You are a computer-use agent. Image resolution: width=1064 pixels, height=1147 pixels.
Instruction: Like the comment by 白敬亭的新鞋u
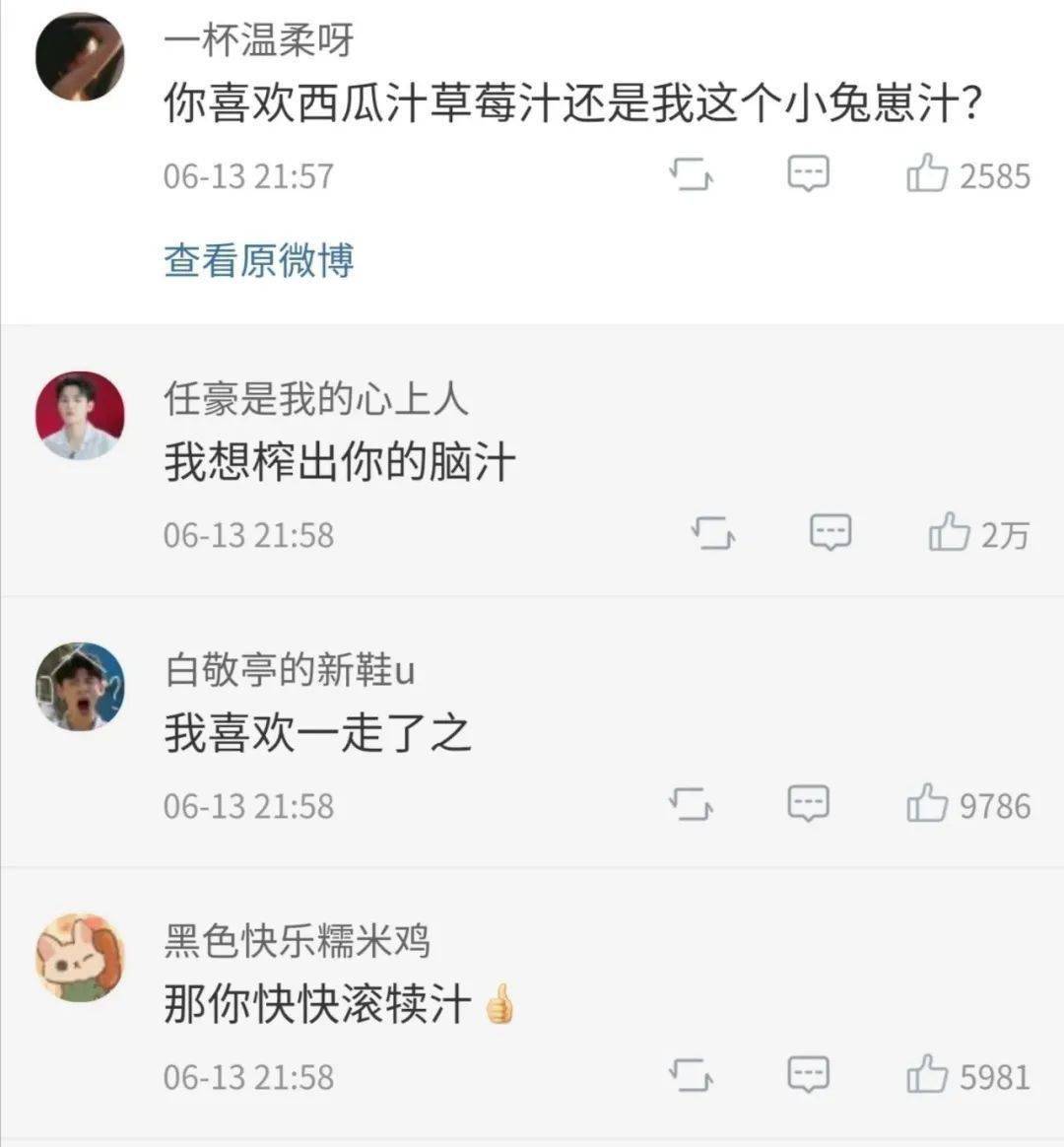click(927, 804)
